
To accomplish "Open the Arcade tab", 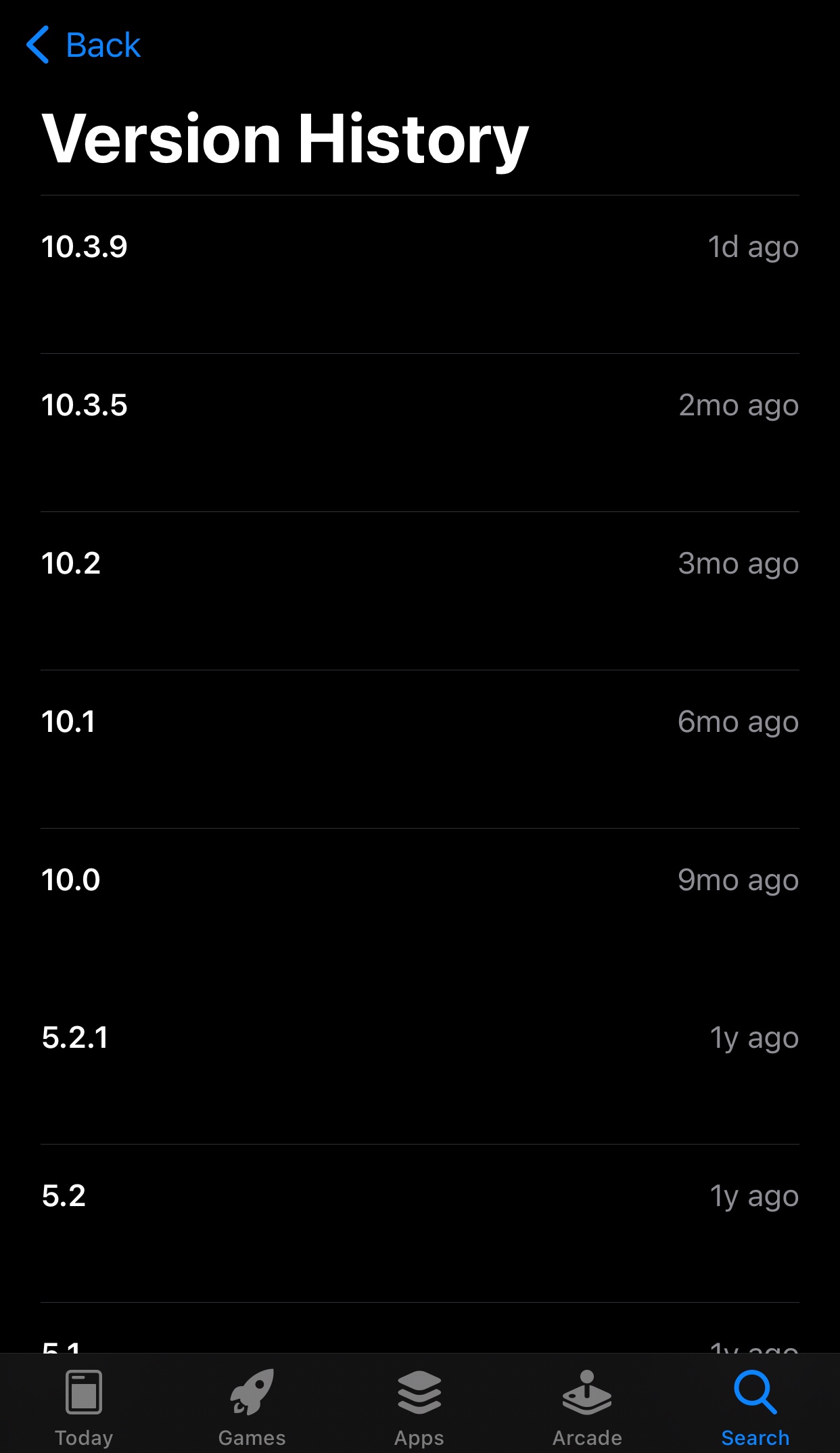I will point(587,1406).
